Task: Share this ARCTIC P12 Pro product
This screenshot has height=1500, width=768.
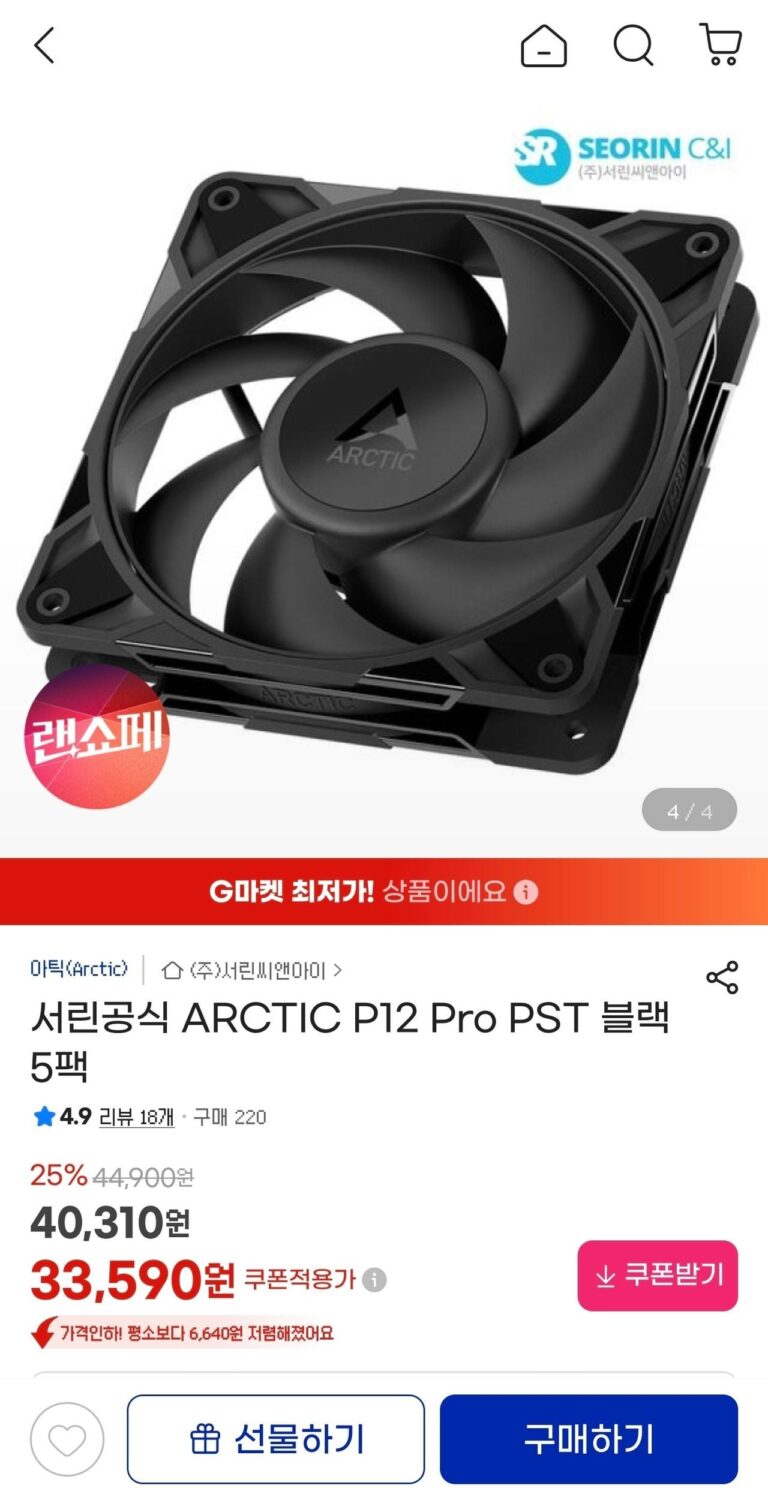Action: (722, 977)
